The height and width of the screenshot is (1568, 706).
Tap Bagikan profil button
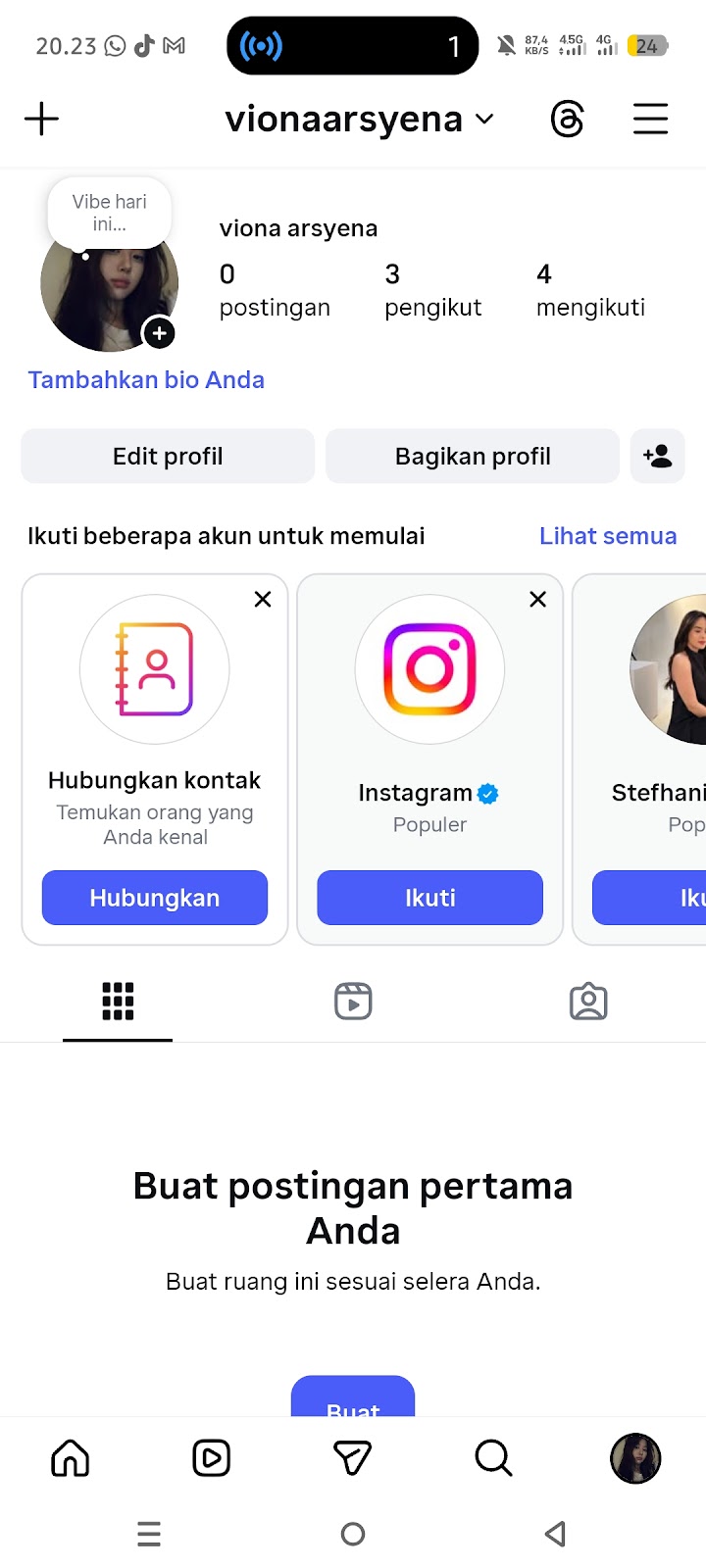pos(473,457)
